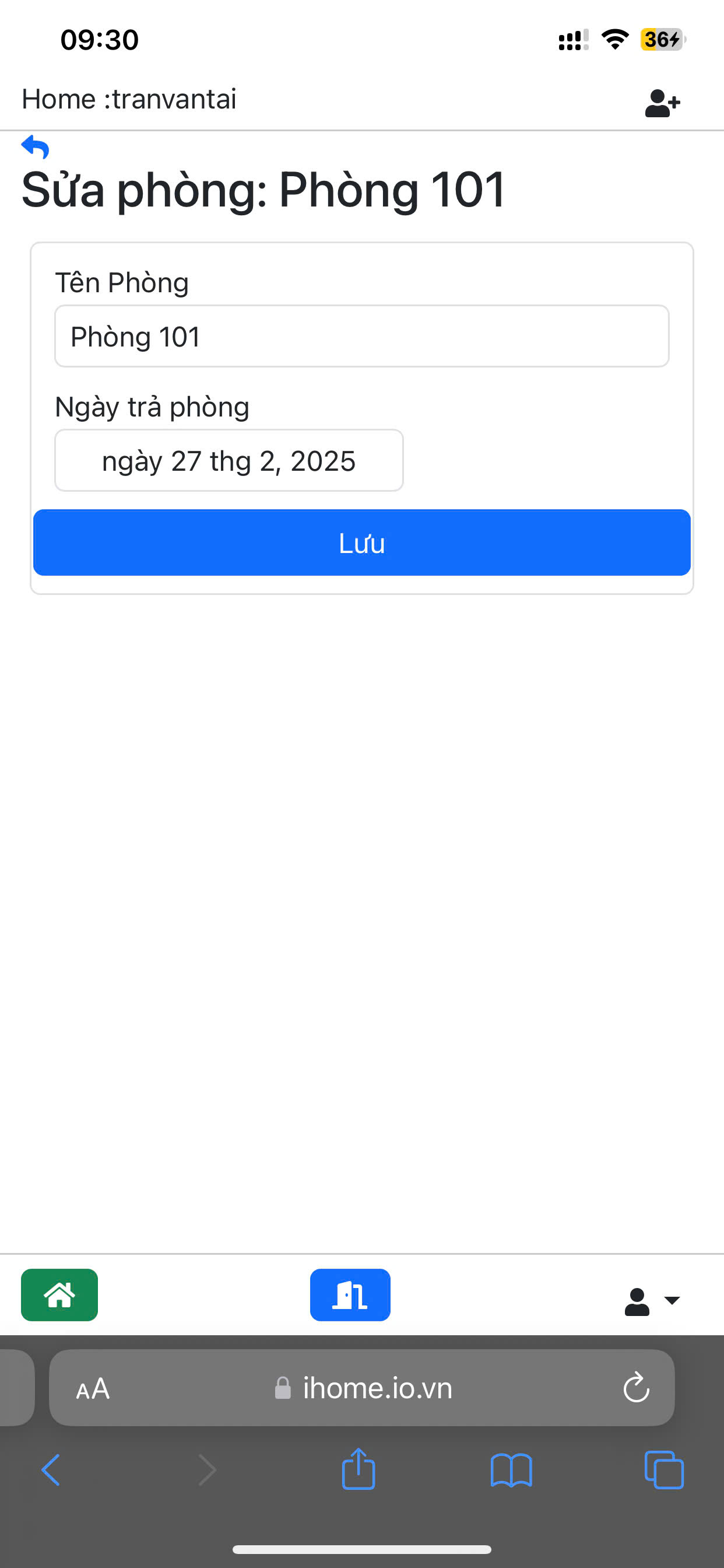Show open Safari tabs

tap(664, 1470)
